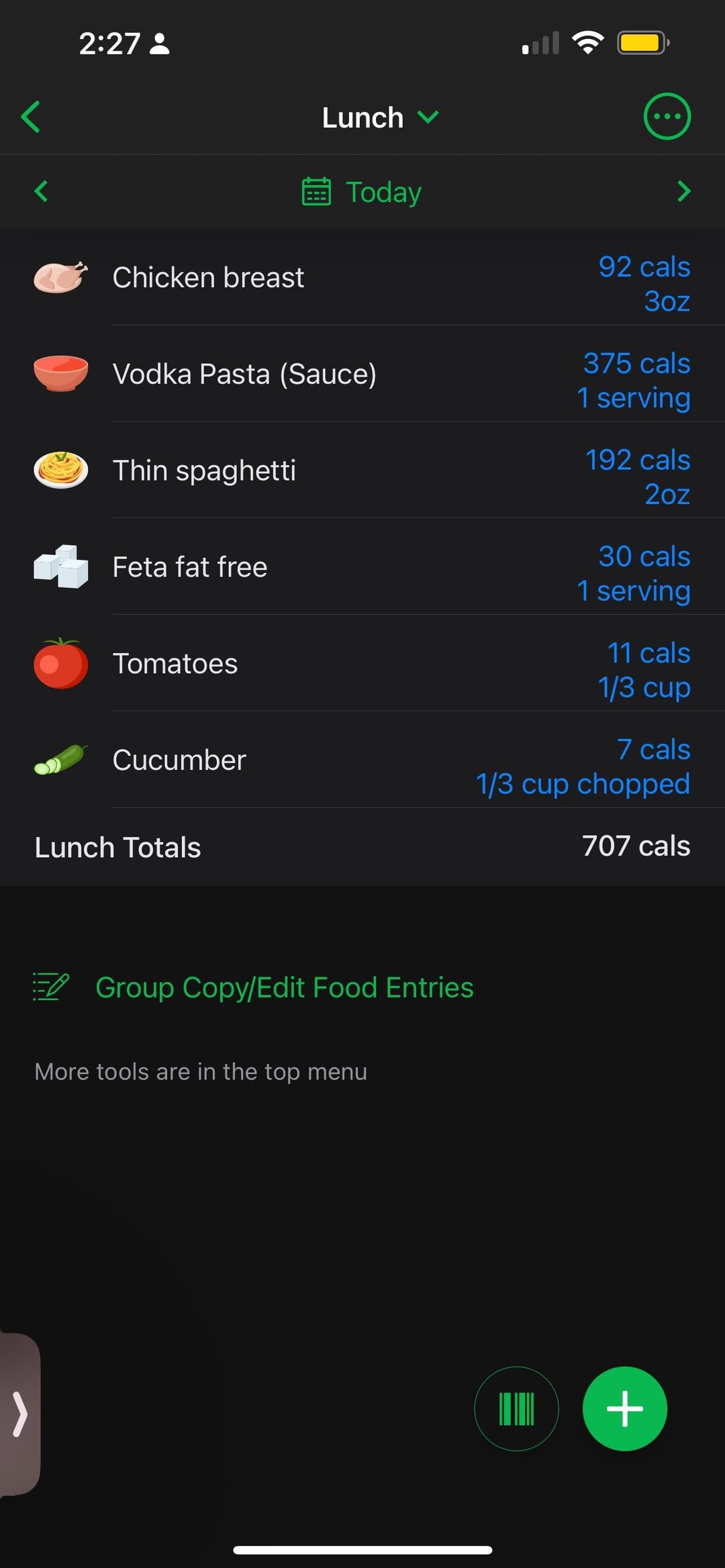The width and height of the screenshot is (725, 1568).
Task: Open the Cucumber entry
Action: click(362, 761)
